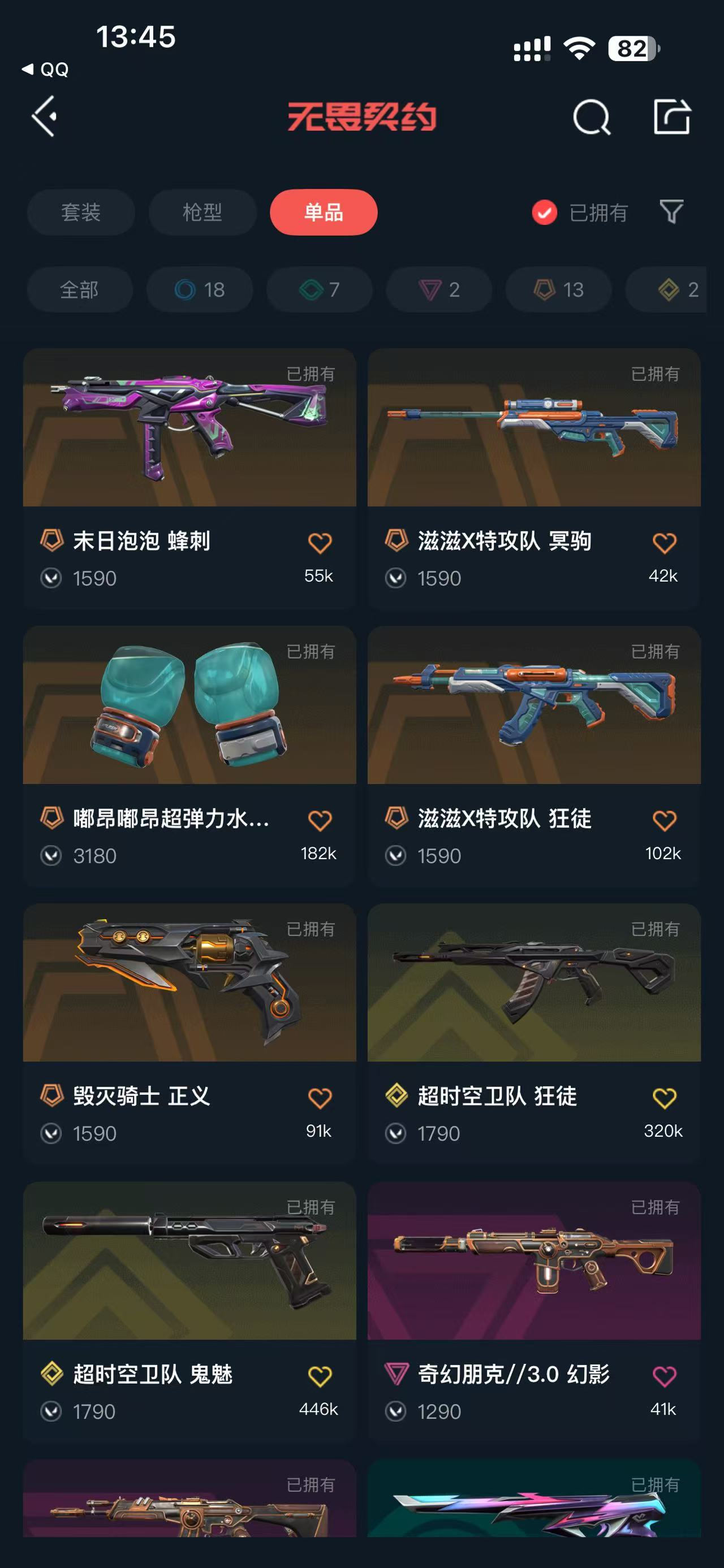This screenshot has width=724, height=1568.
Task: Select the 单品 tab
Action: click(324, 213)
